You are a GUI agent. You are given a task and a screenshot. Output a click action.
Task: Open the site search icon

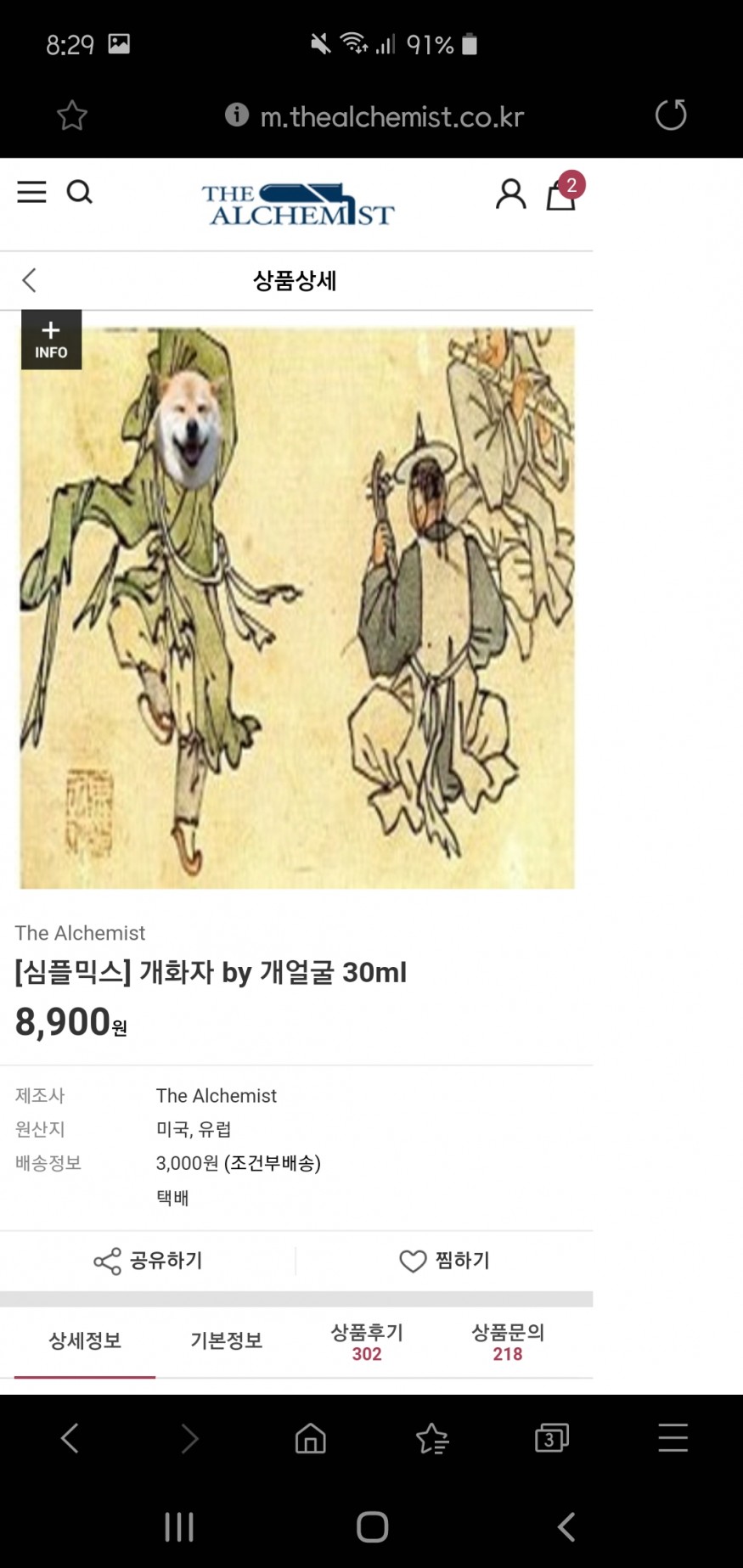click(x=80, y=193)
